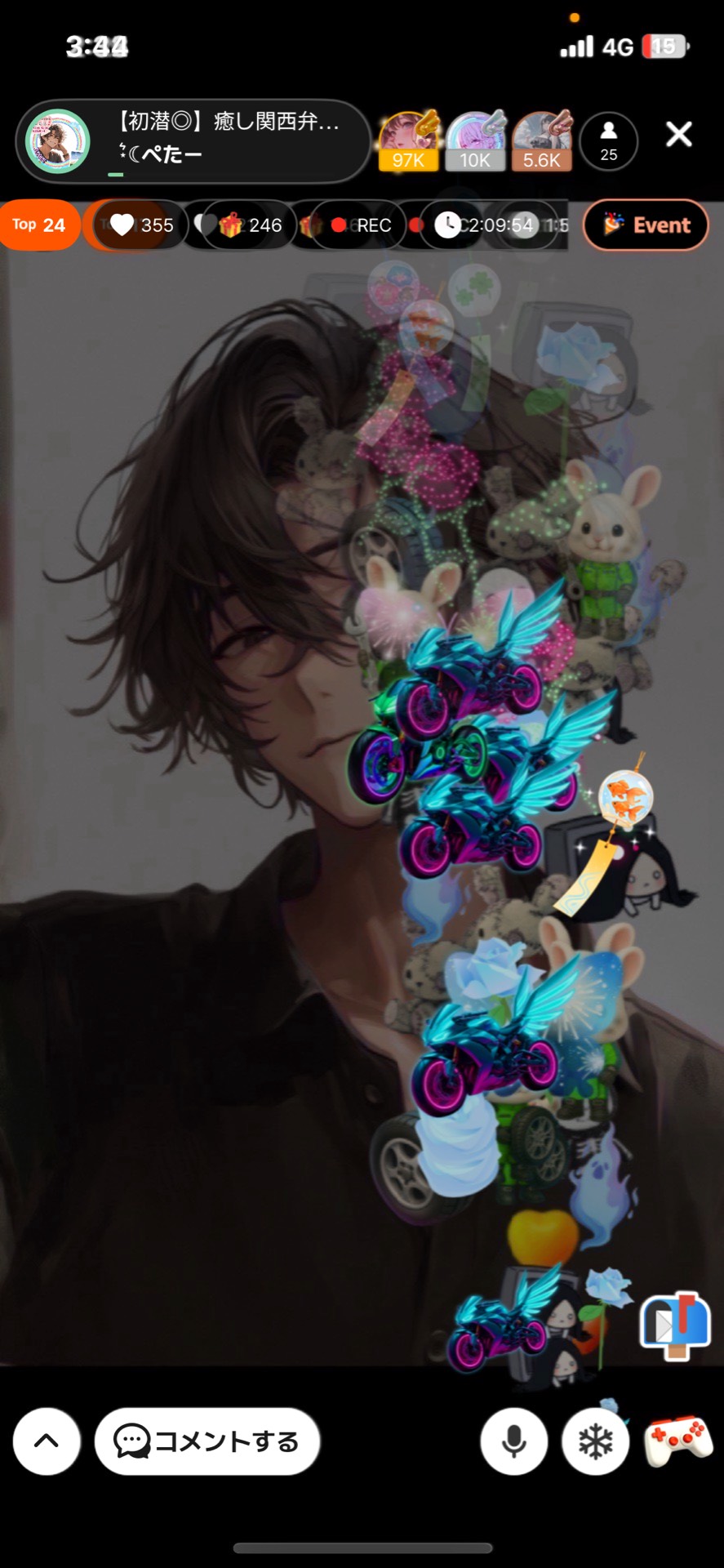724x1568 pixels.
Task: Open the コメントする comment field
Action: (207, 1441)
